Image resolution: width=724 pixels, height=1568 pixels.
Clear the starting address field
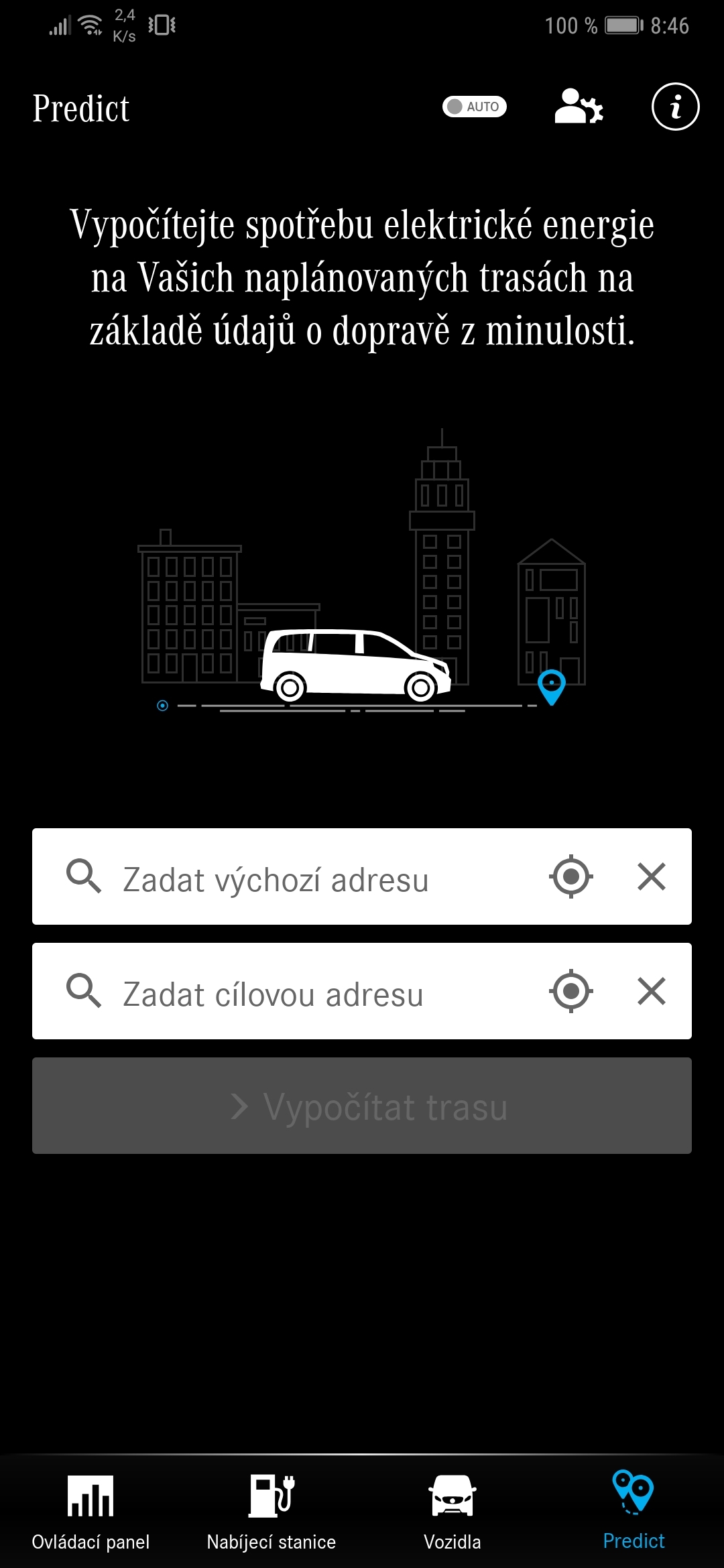651,876
